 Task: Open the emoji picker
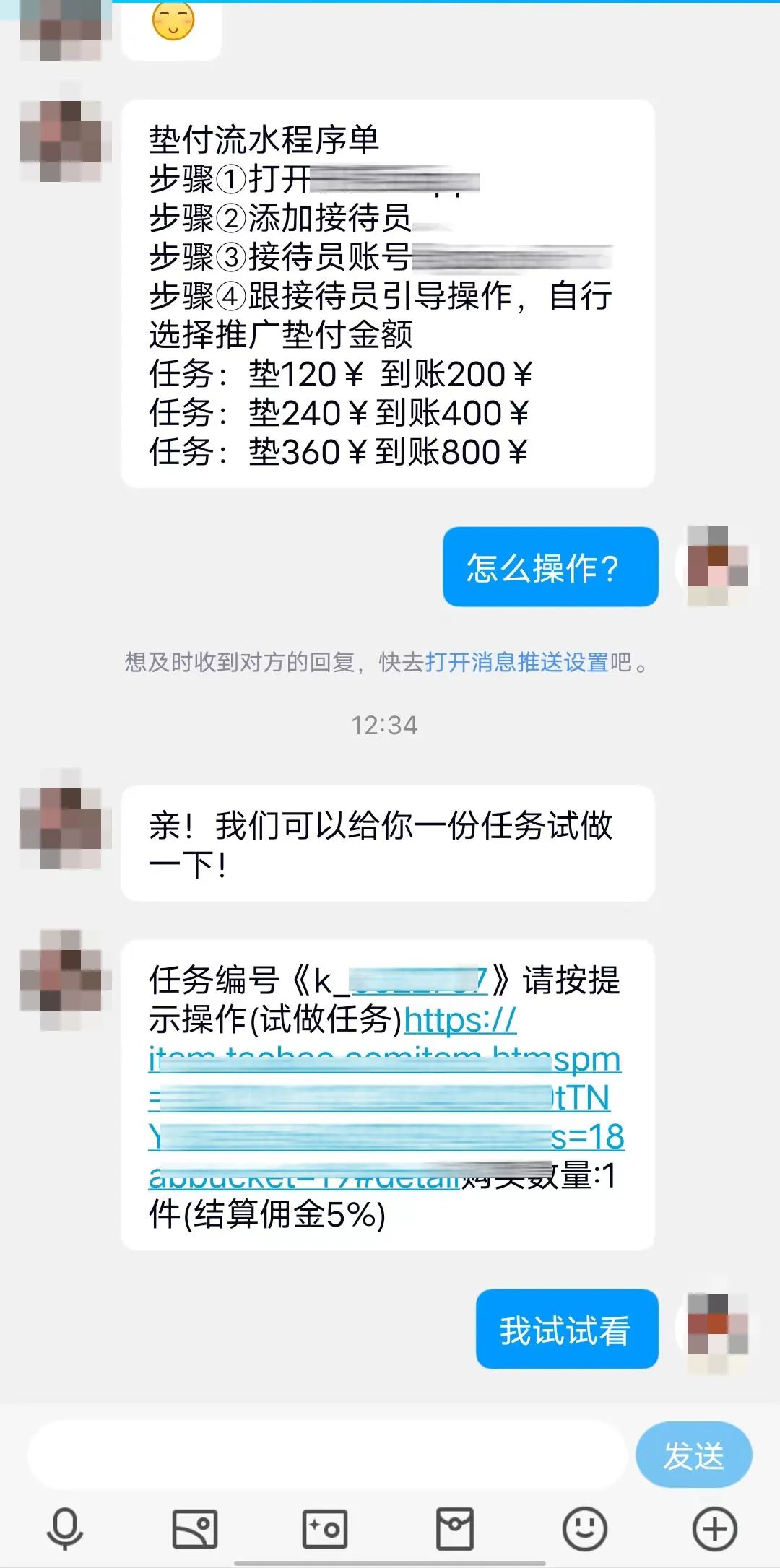coord(584,1528)
